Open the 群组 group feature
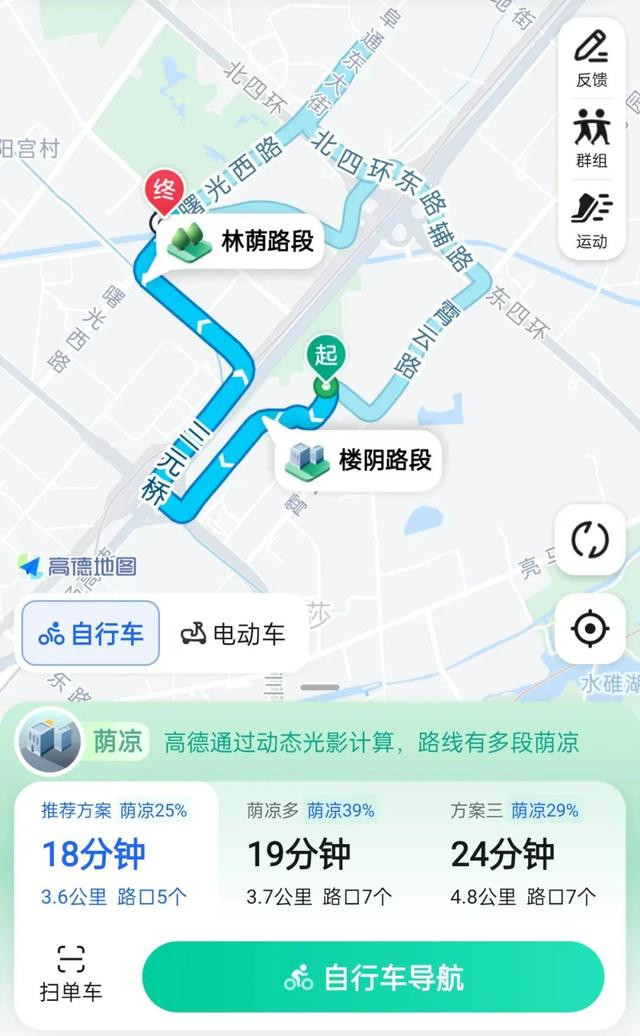 tap(591, 138)
